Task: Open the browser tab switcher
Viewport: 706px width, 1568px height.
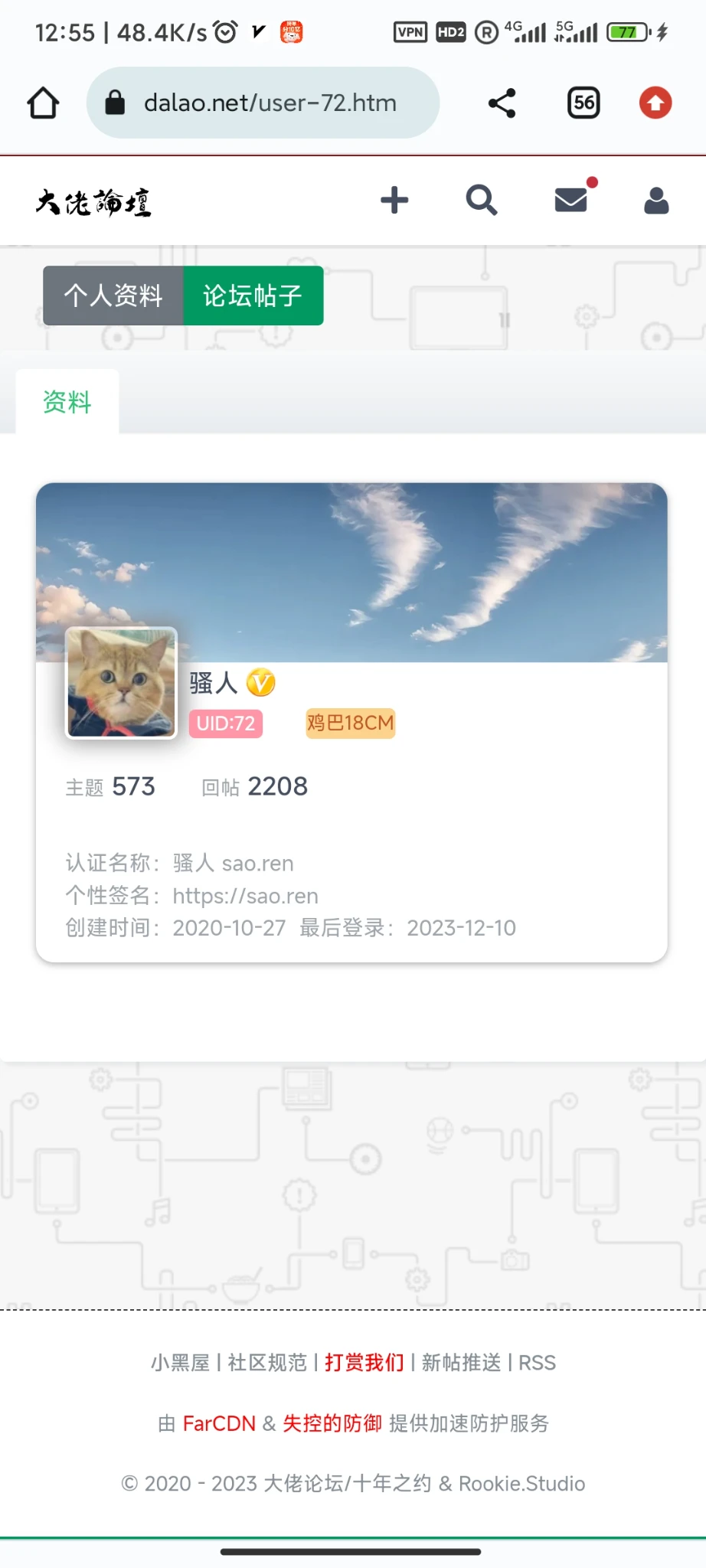Action: pos(583,103)
